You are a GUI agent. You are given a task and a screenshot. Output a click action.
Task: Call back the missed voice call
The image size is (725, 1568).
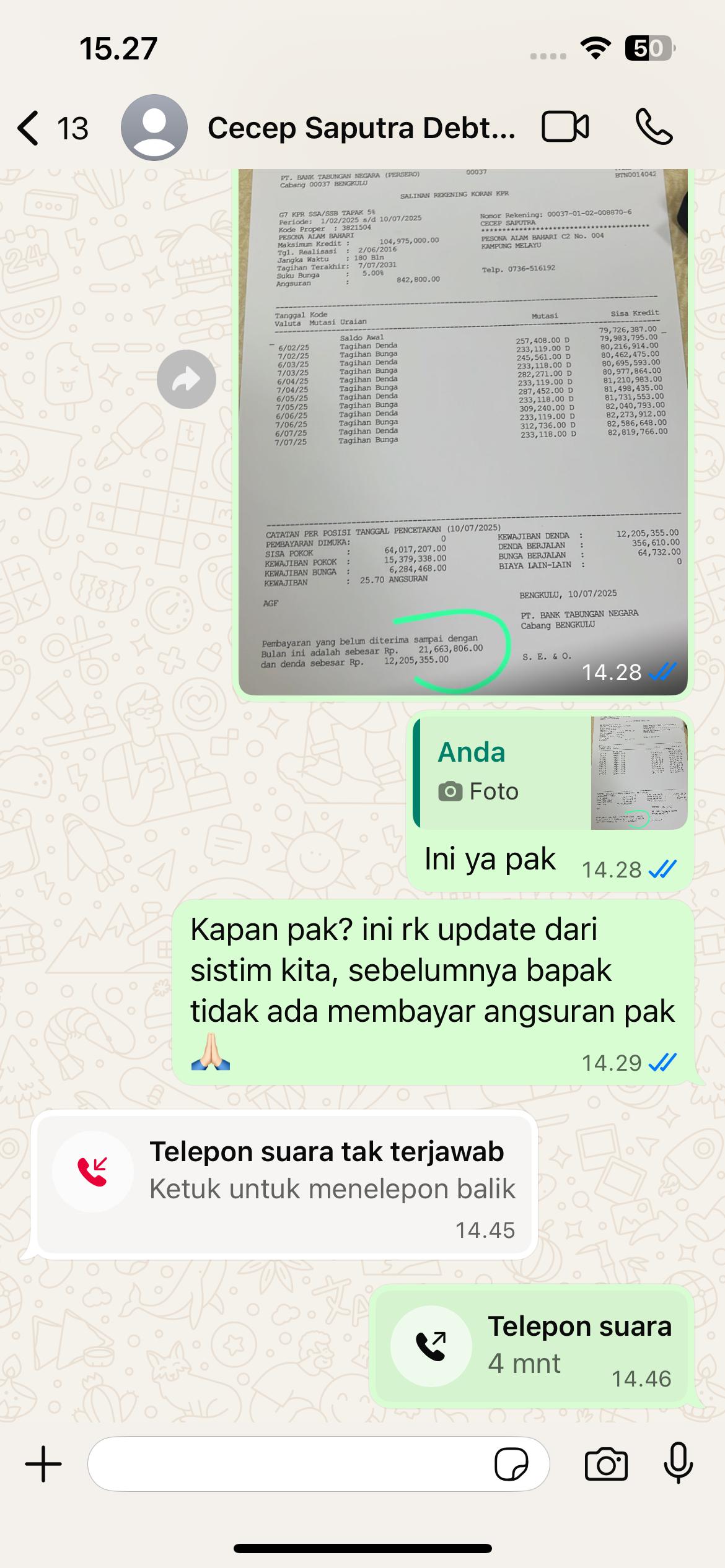[x=284, y=1183]
